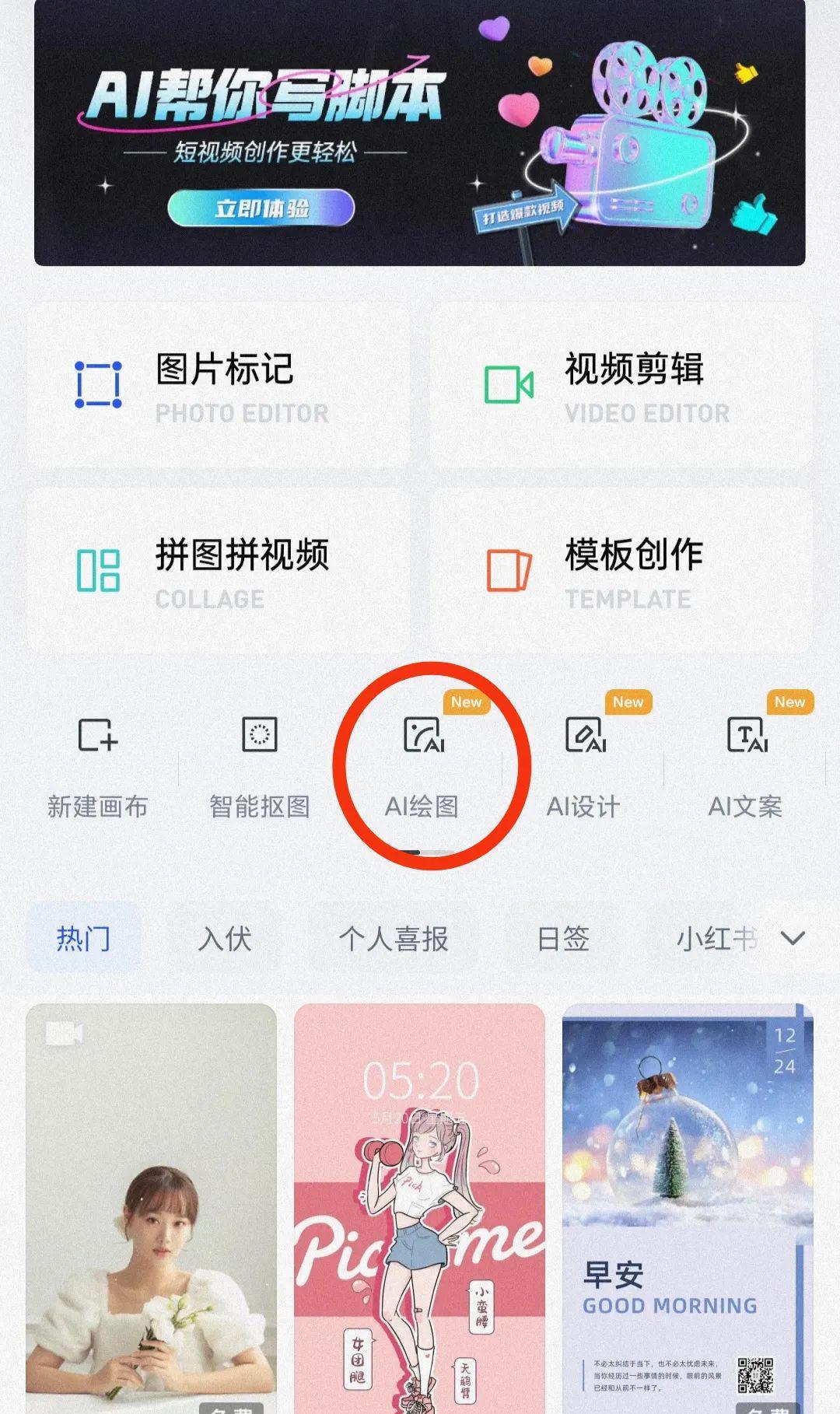Image resolution: width=840 pixels, height=1414 pixels.
Task: Switch to the 日签 tab
Action: click(x=563, y=939)
